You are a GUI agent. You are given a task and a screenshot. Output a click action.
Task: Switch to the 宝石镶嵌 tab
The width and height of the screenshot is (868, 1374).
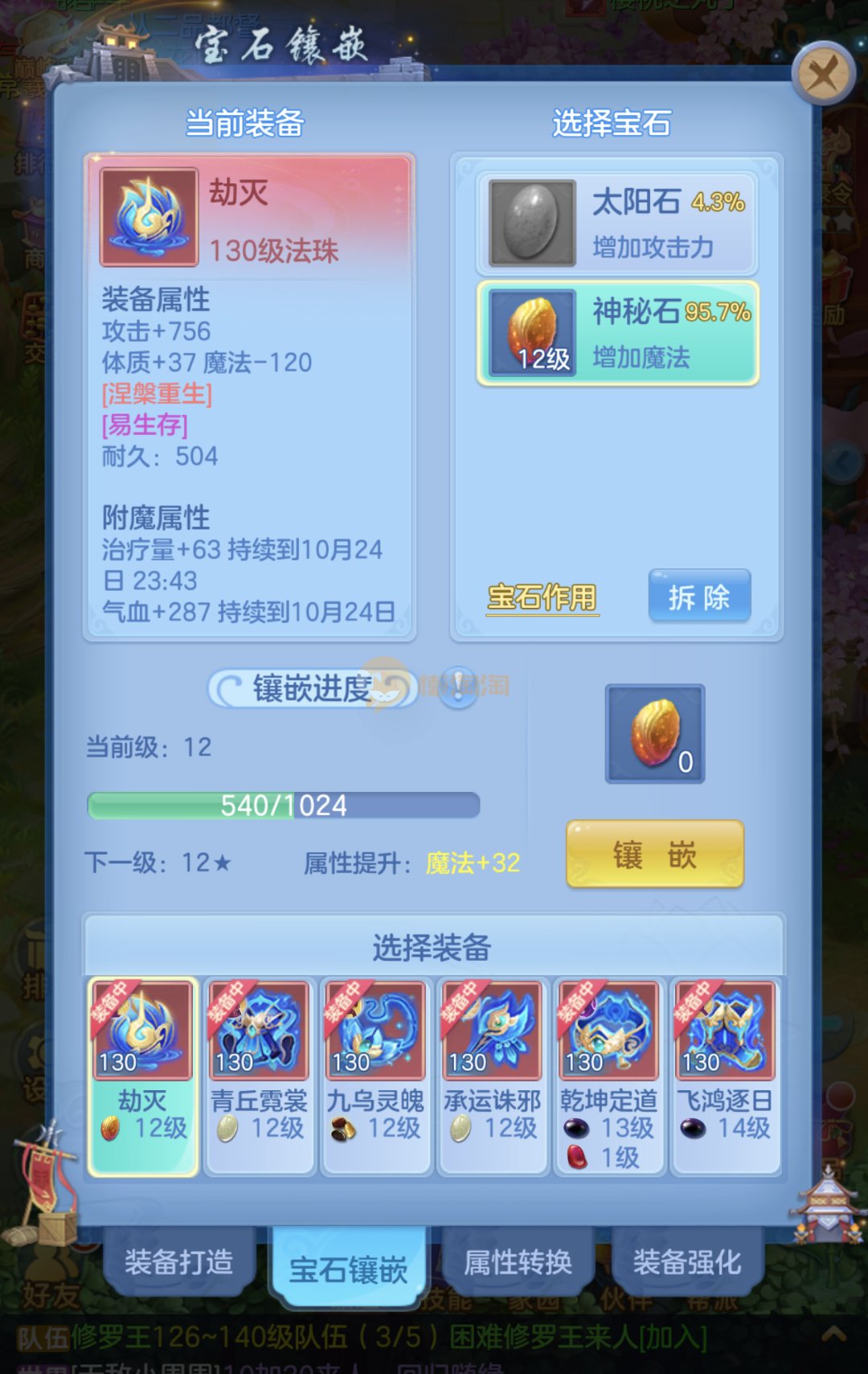coord(348,1269)
